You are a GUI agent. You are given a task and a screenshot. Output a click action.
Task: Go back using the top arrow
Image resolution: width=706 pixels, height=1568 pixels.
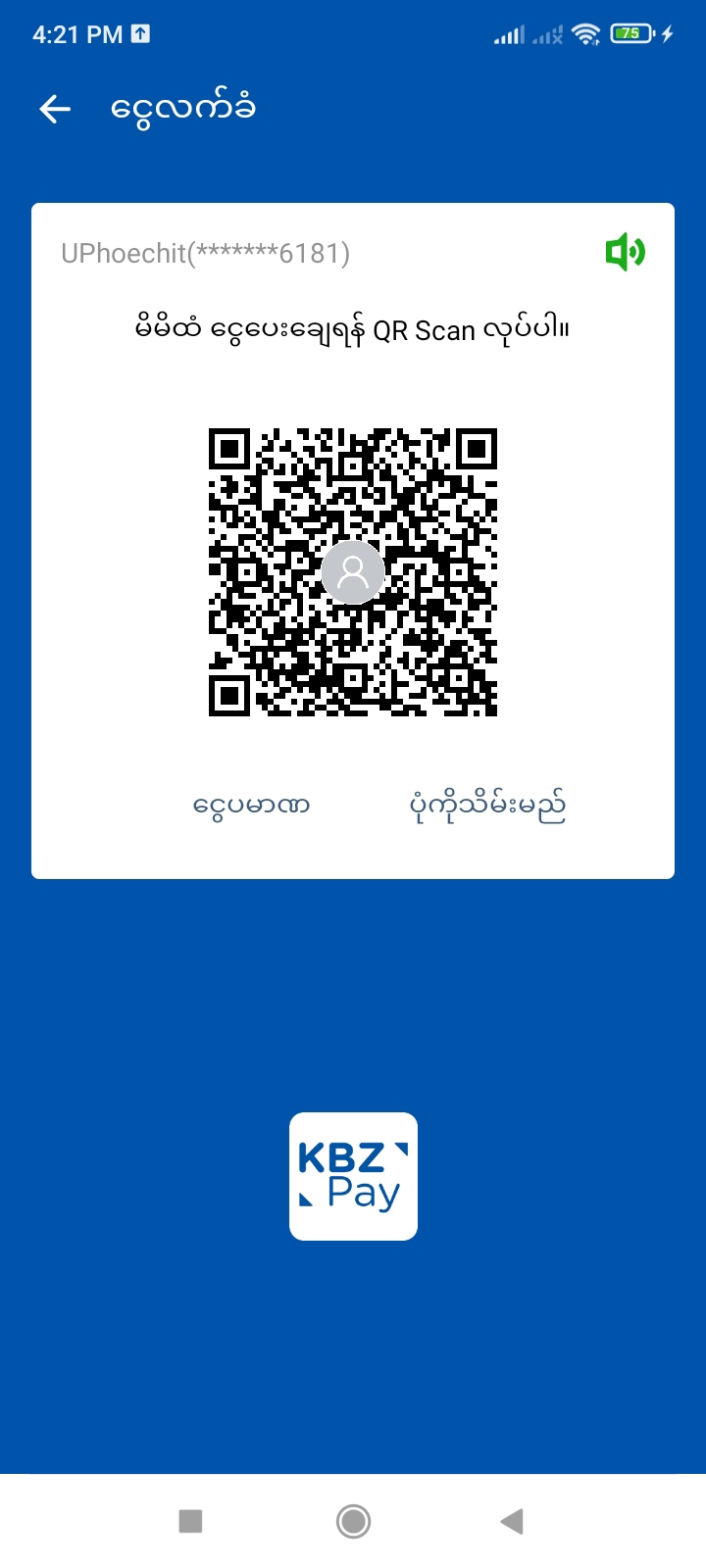point(55,109)
